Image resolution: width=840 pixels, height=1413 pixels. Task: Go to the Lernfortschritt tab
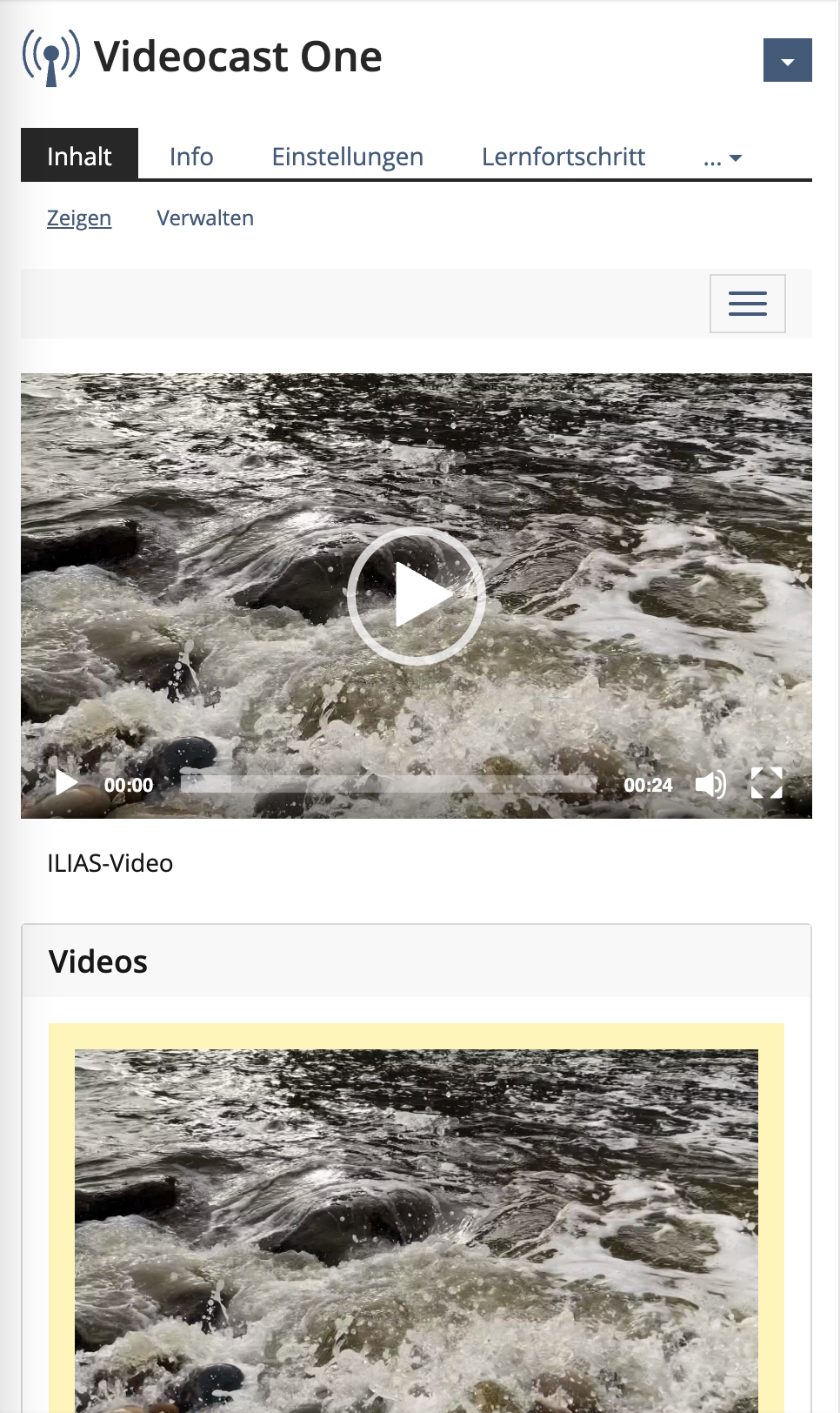coord(563,157)
